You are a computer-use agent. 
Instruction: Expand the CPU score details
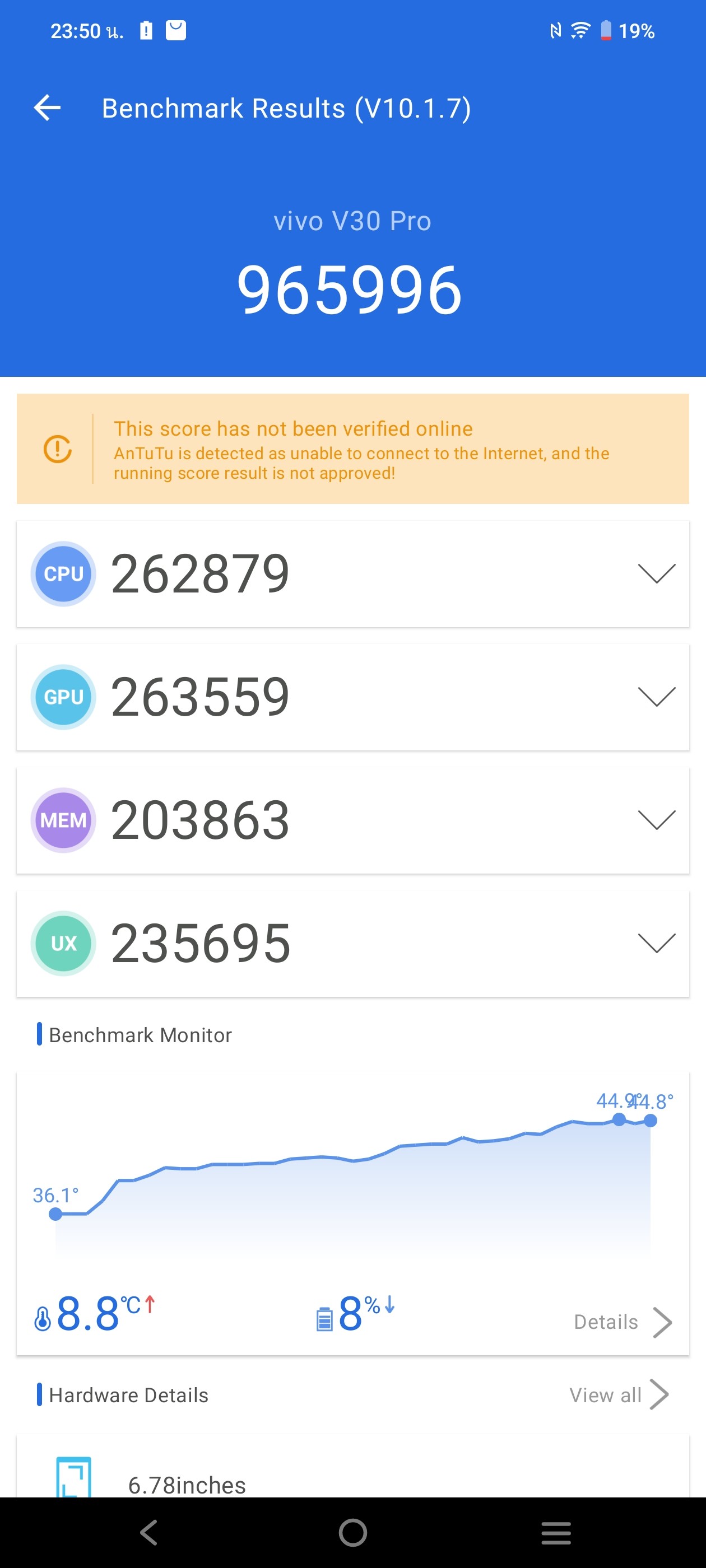tap(656, 573)
